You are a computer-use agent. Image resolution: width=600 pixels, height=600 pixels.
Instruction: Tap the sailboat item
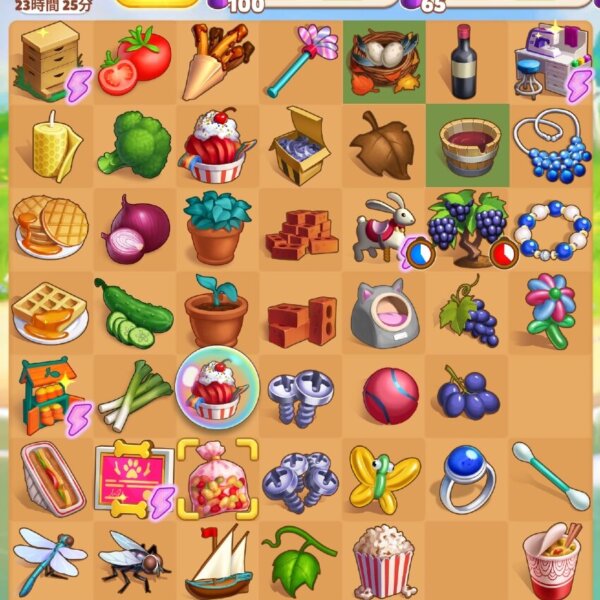[x=217, y=562]
